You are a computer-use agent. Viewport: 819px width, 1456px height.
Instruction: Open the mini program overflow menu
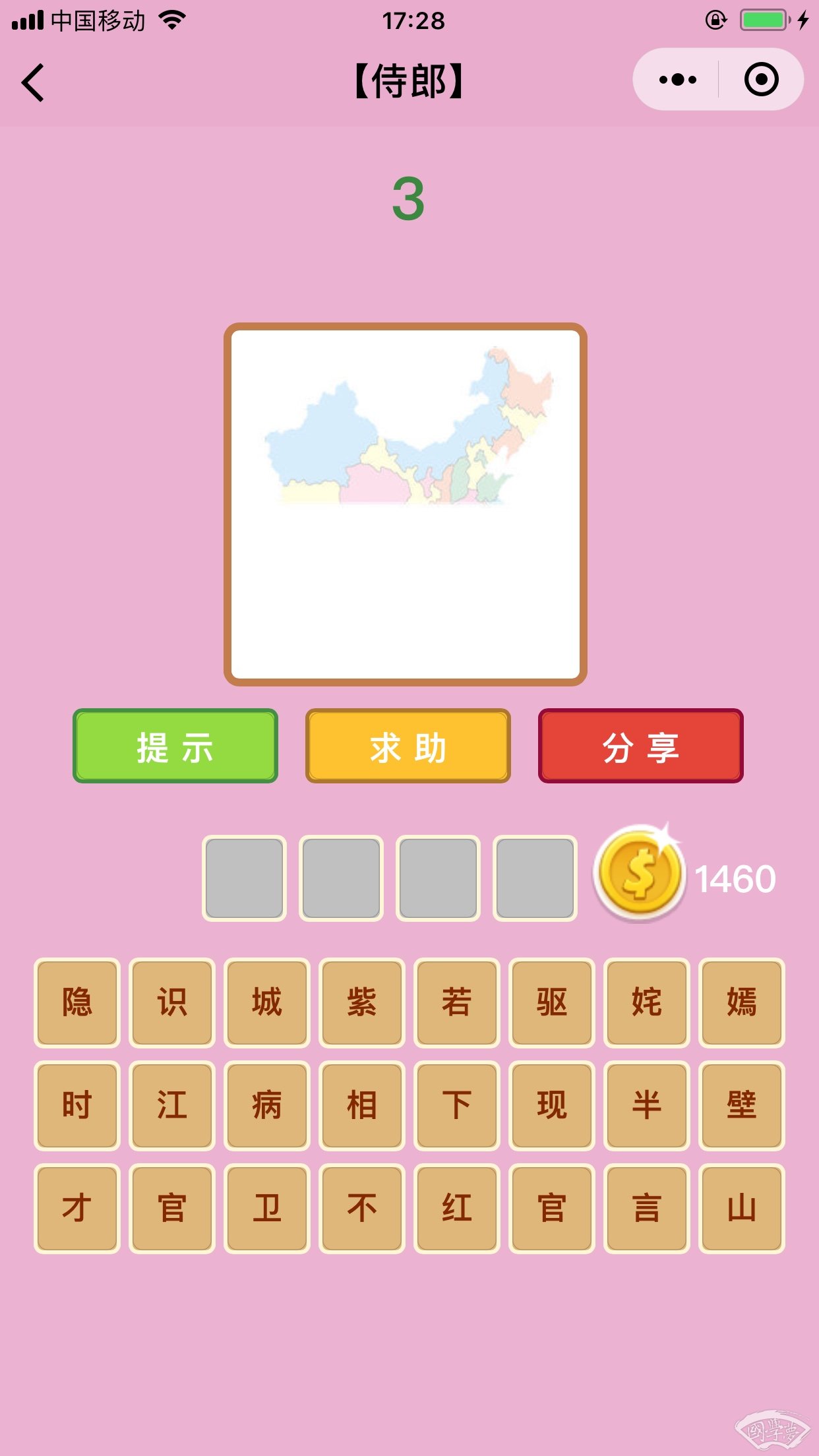point(677,80)
